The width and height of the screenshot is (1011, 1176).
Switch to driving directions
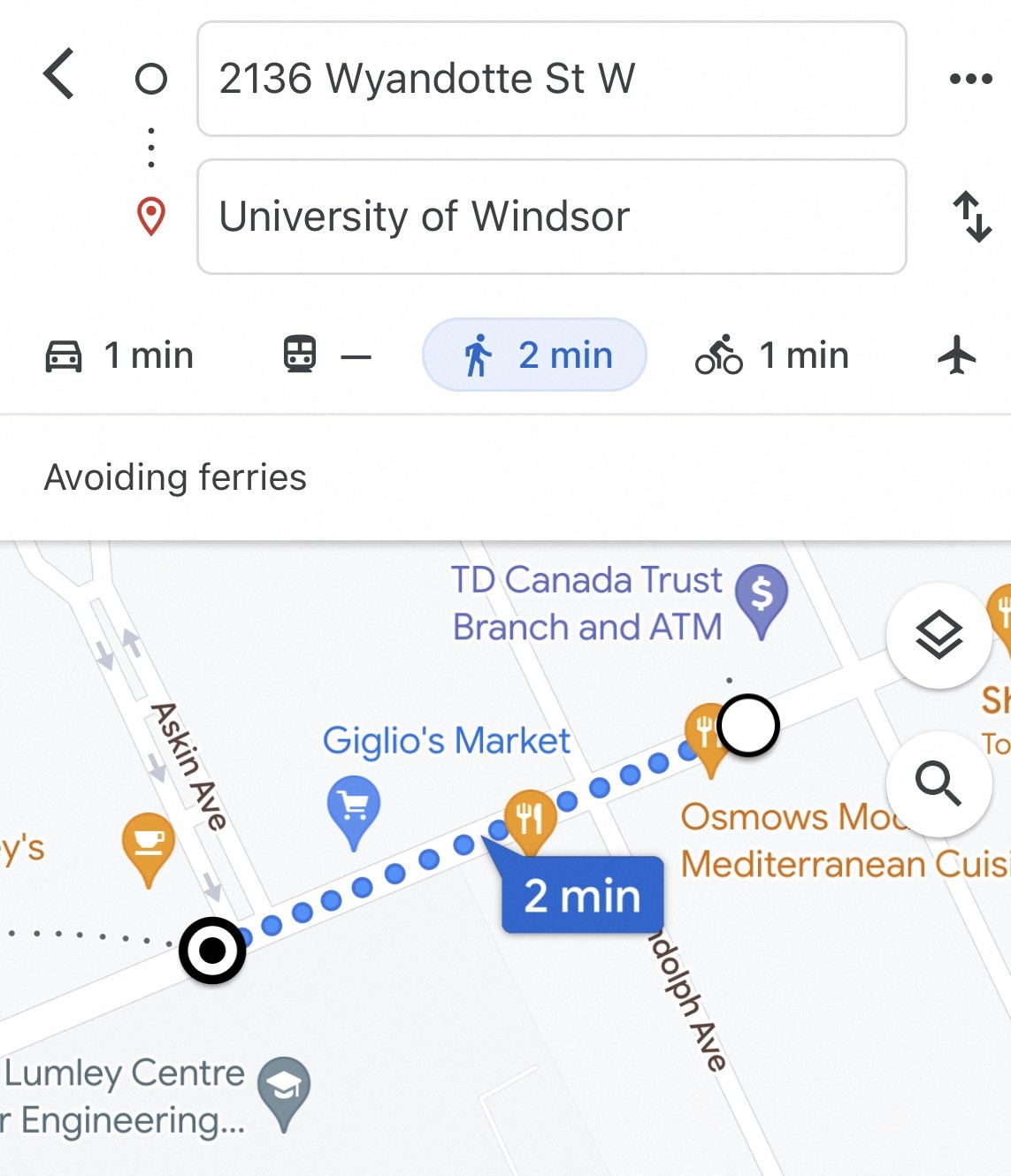tap(119, 355)
